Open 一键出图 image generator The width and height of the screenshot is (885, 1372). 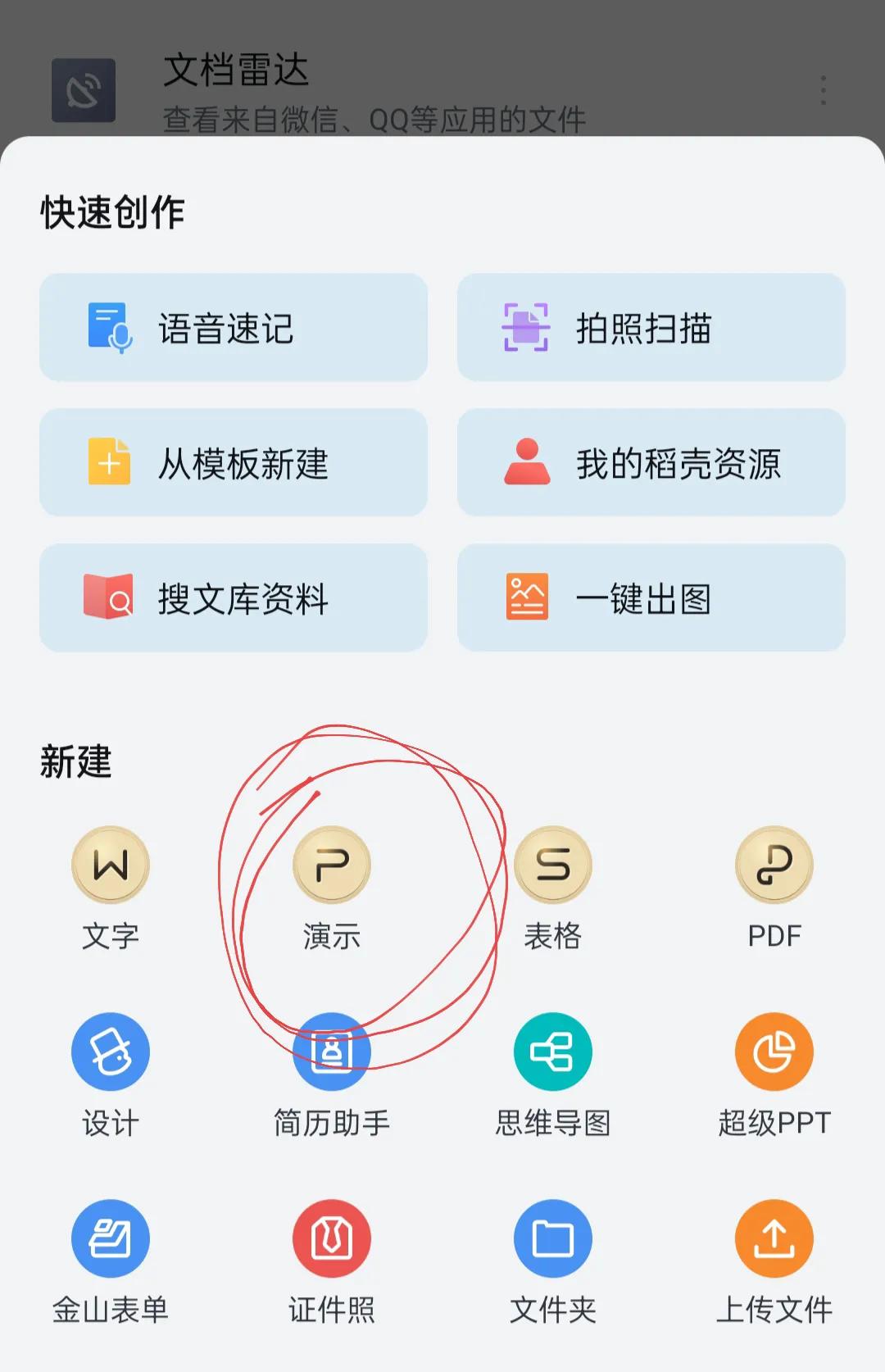[651, 598]
